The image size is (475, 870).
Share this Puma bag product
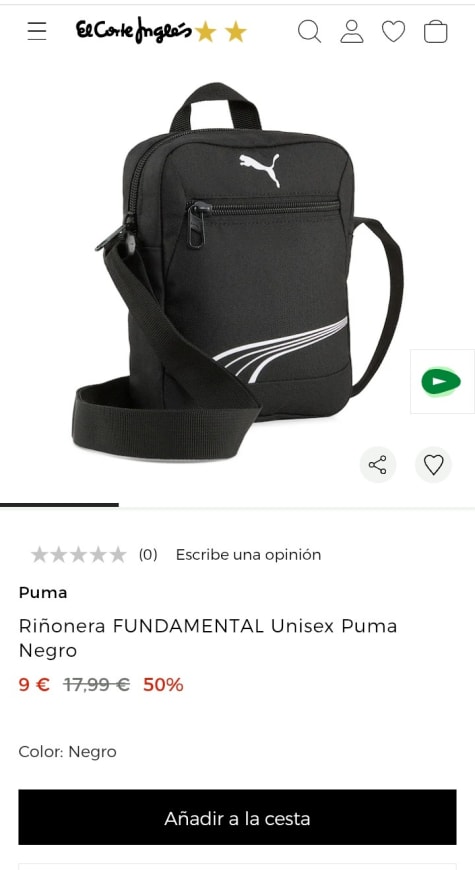click(378, 464)
